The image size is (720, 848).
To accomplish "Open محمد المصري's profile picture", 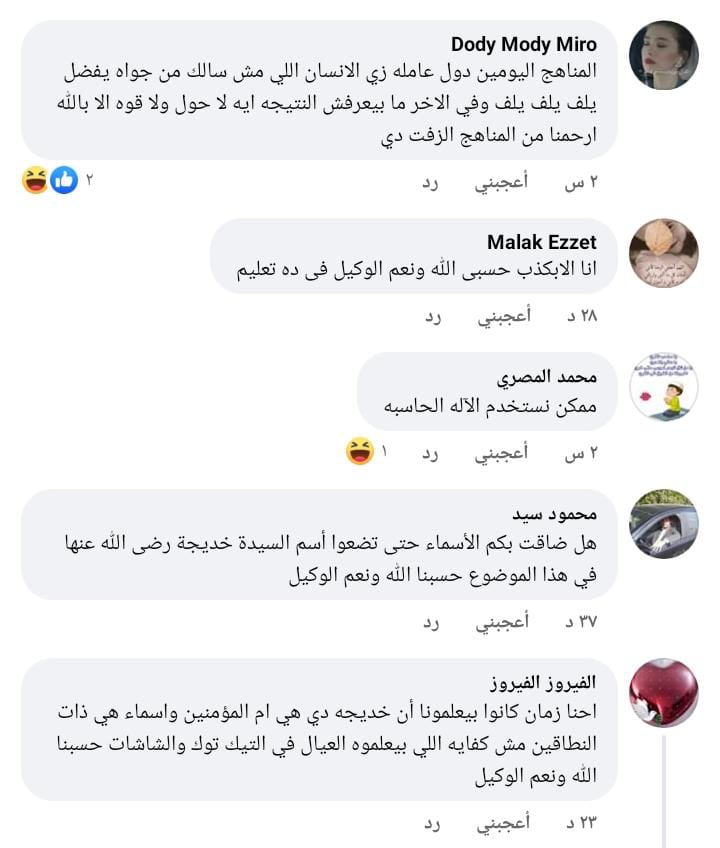I will 663,386.
